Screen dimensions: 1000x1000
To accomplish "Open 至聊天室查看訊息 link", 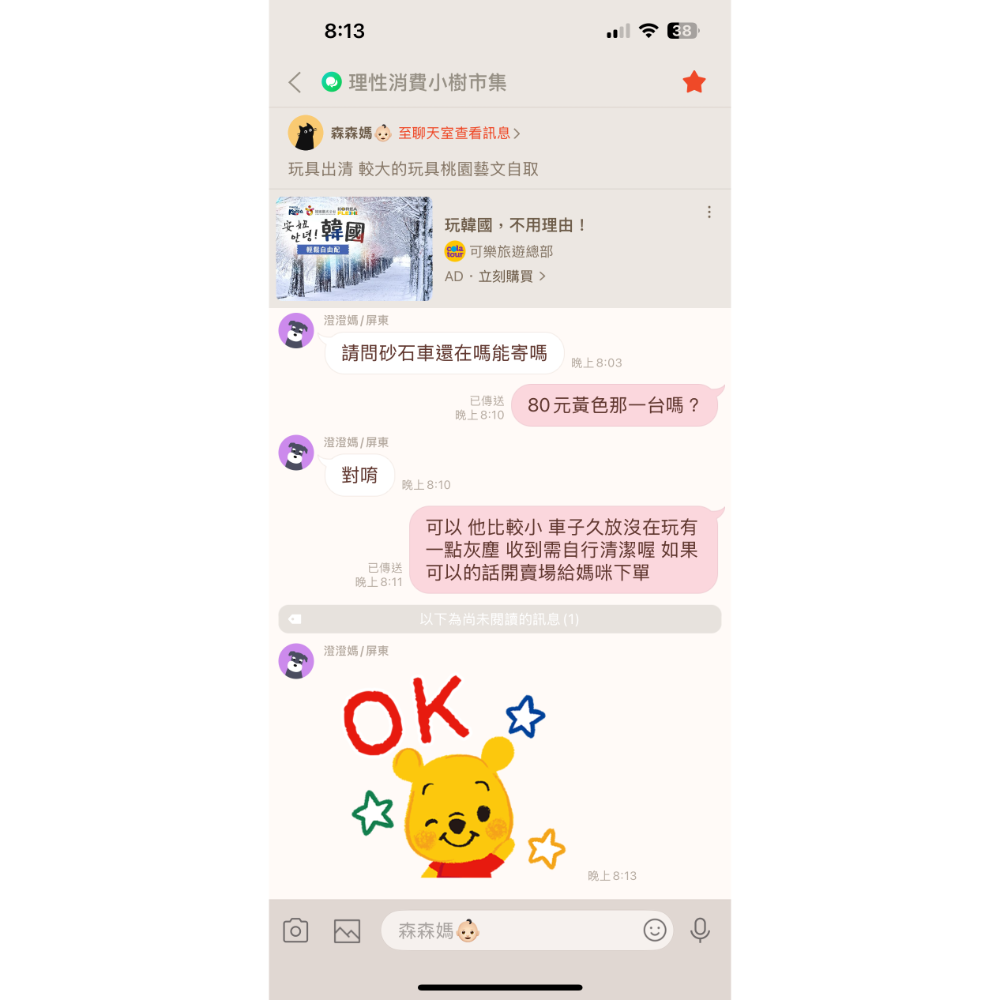I will tap(459, 133).
